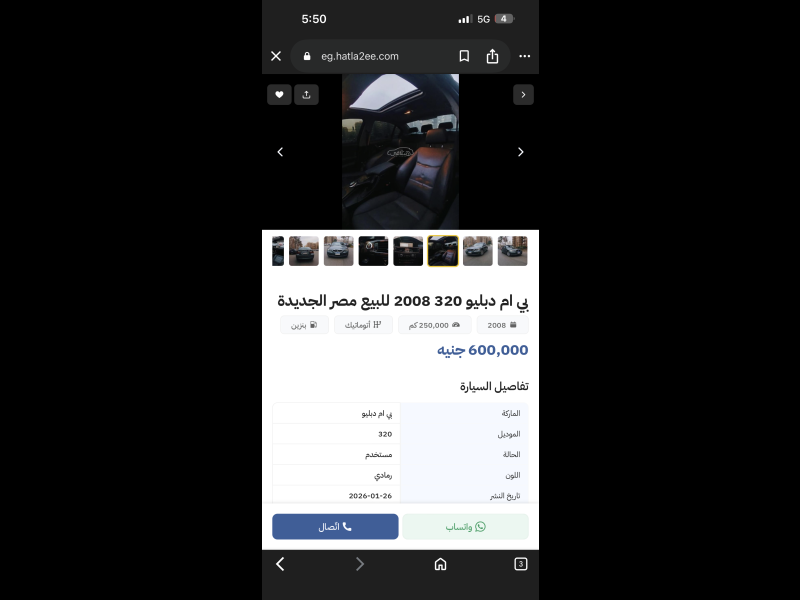800x600 pixels.
Task: Share this car listing
Action: tap(306, 95)
